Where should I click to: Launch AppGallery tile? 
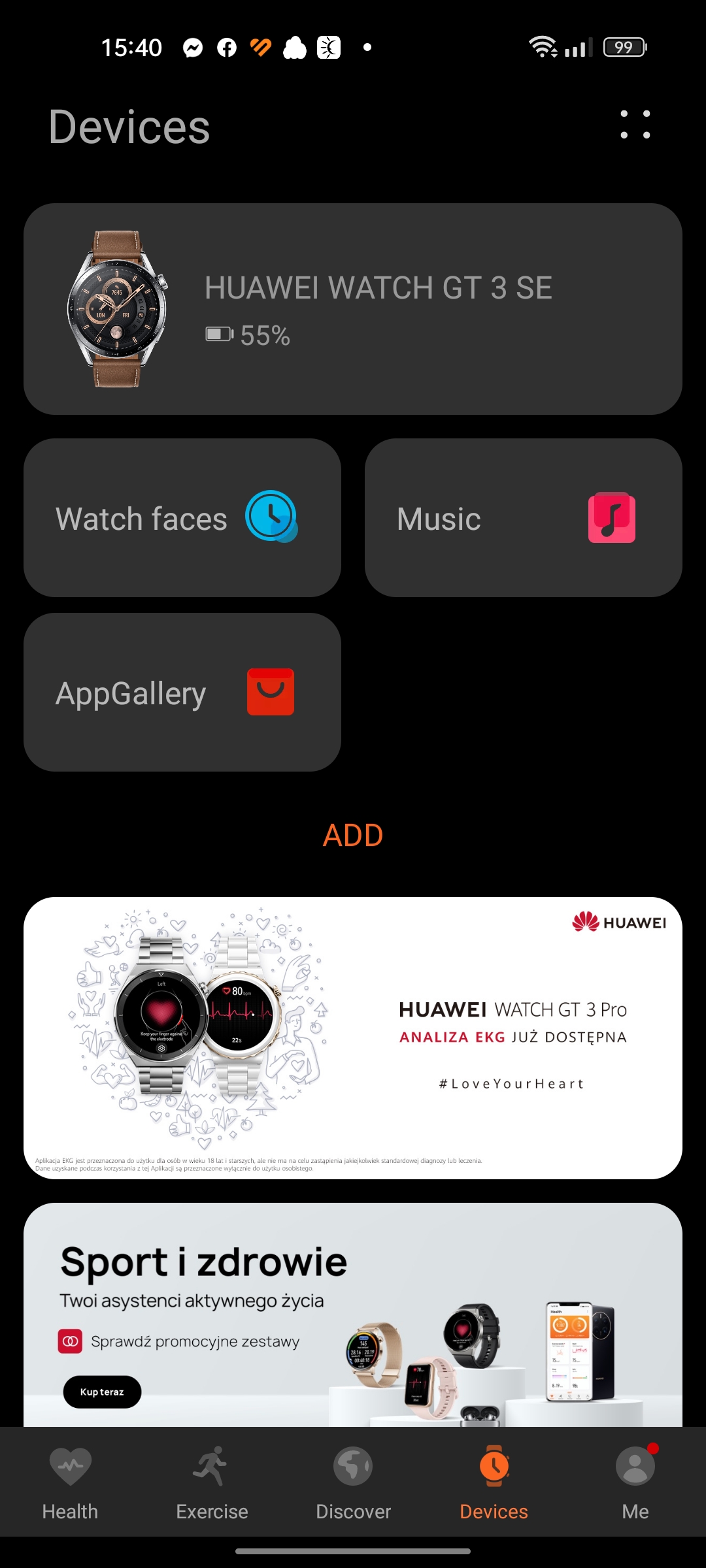[182, 692]
